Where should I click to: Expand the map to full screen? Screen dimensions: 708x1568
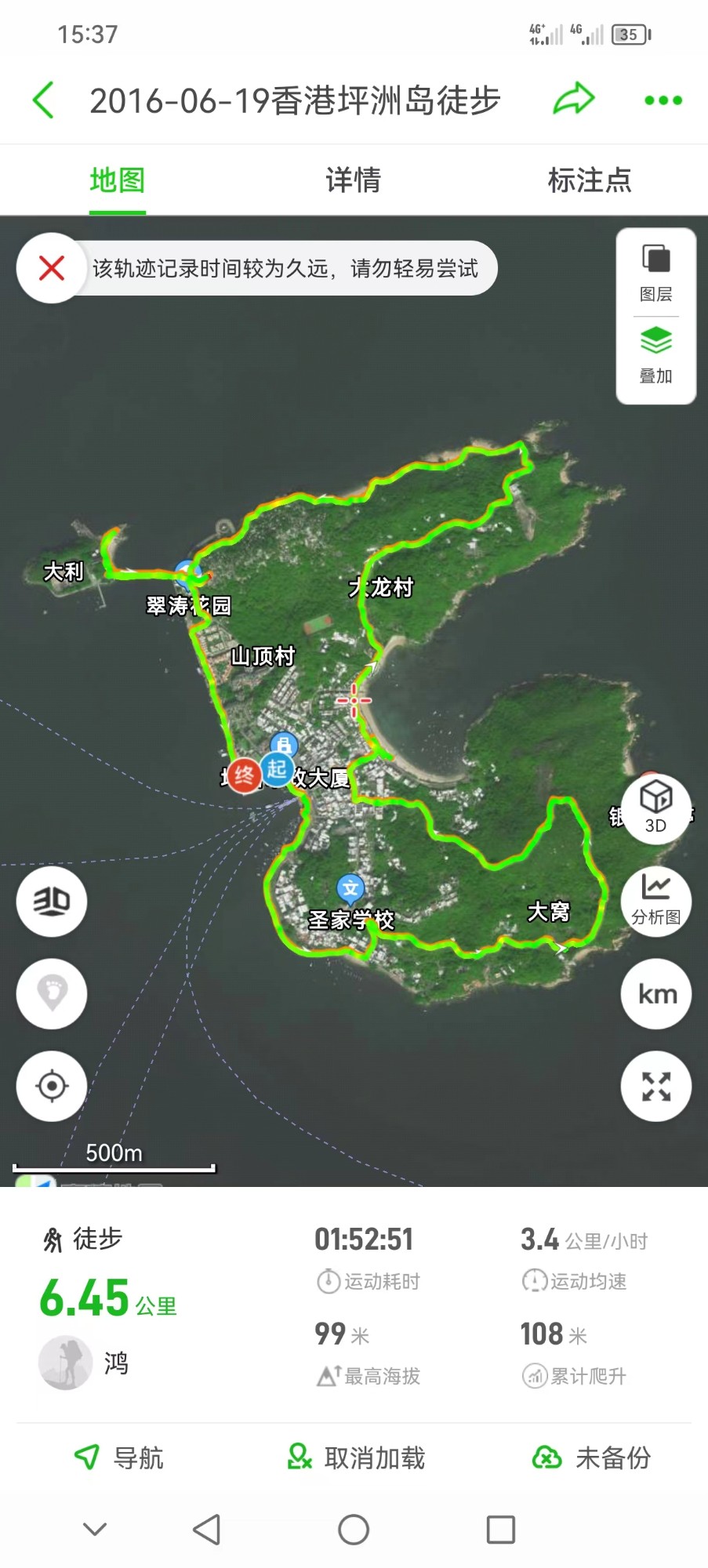656,1086
